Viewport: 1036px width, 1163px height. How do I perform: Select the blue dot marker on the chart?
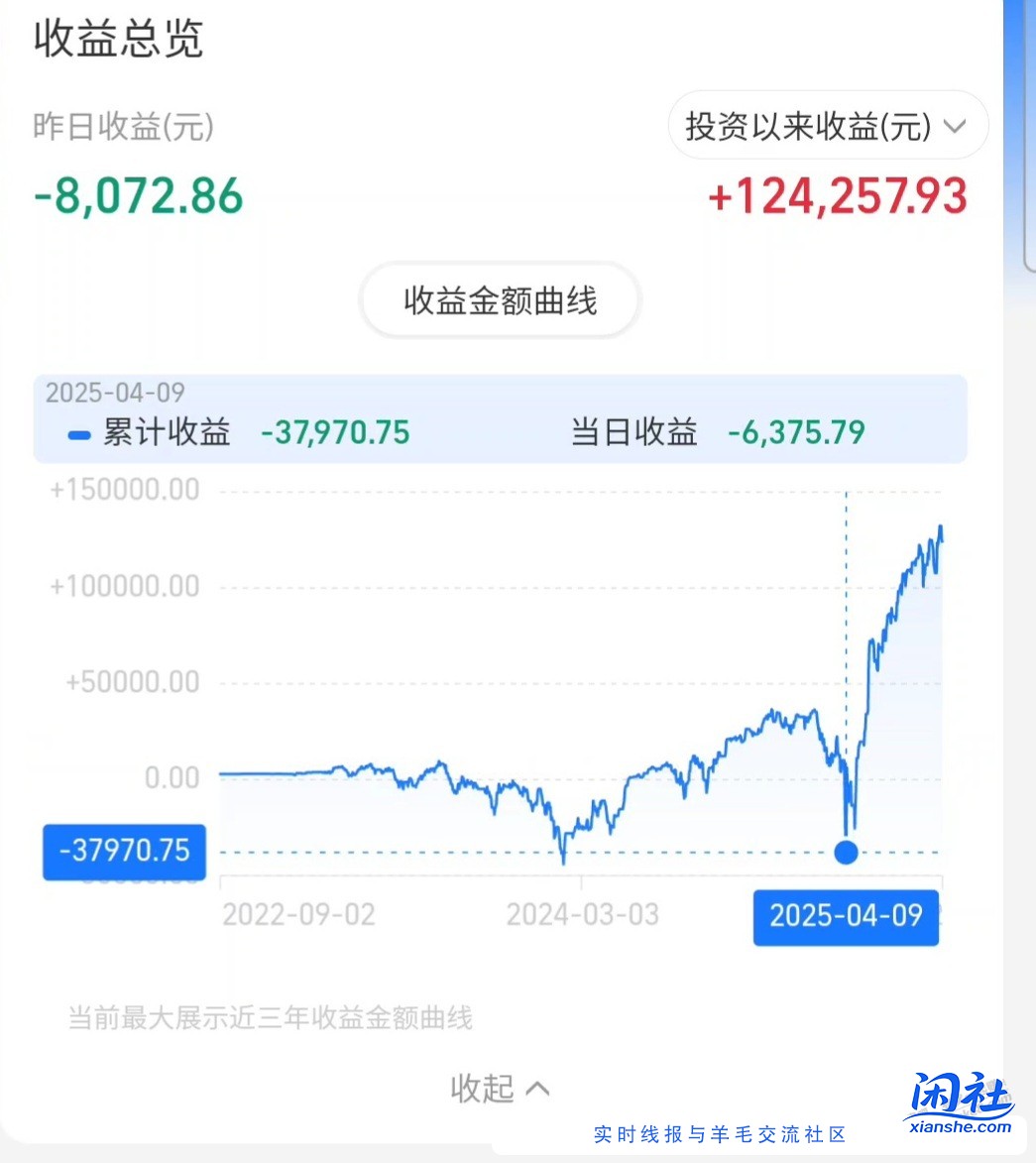point(846,852)
